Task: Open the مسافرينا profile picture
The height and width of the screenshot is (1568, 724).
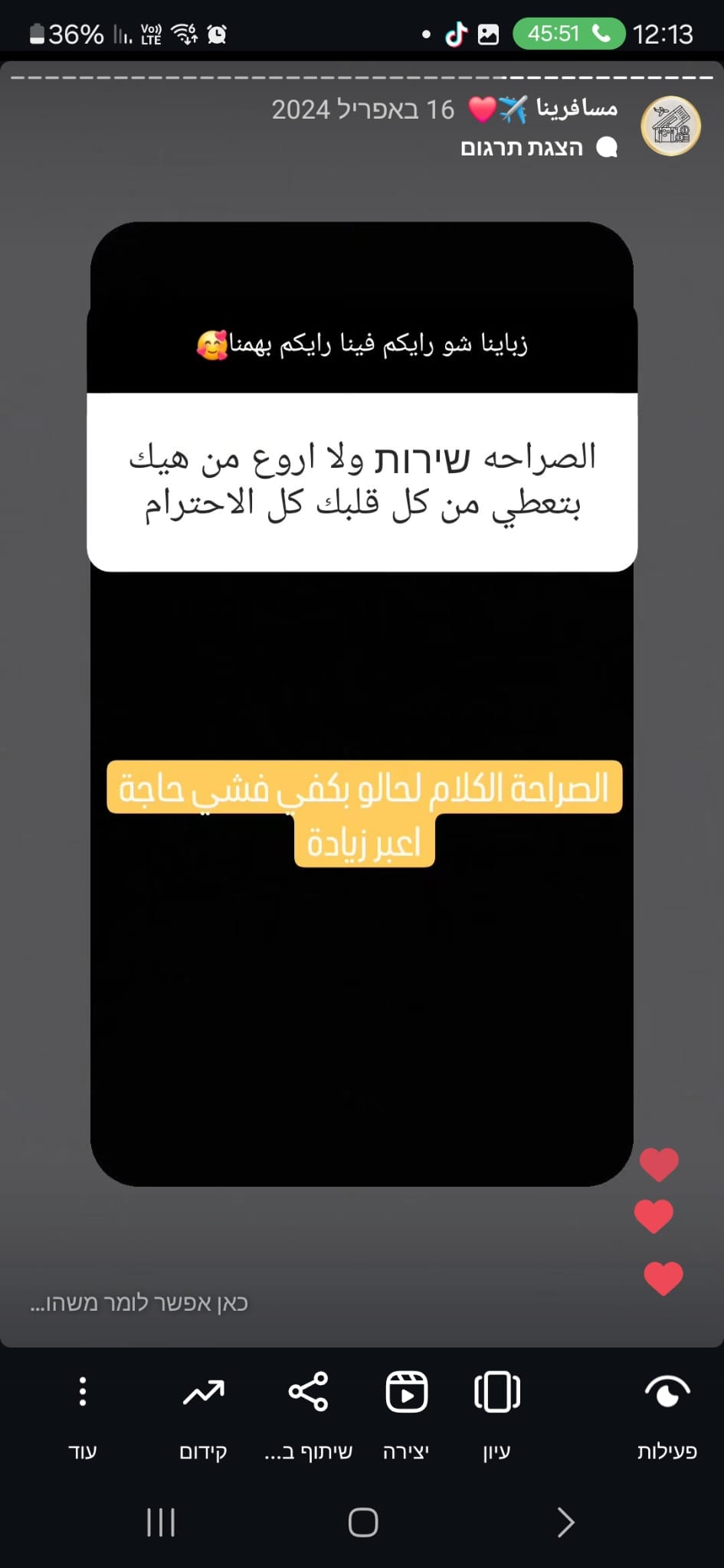Action: click(670, 126)
